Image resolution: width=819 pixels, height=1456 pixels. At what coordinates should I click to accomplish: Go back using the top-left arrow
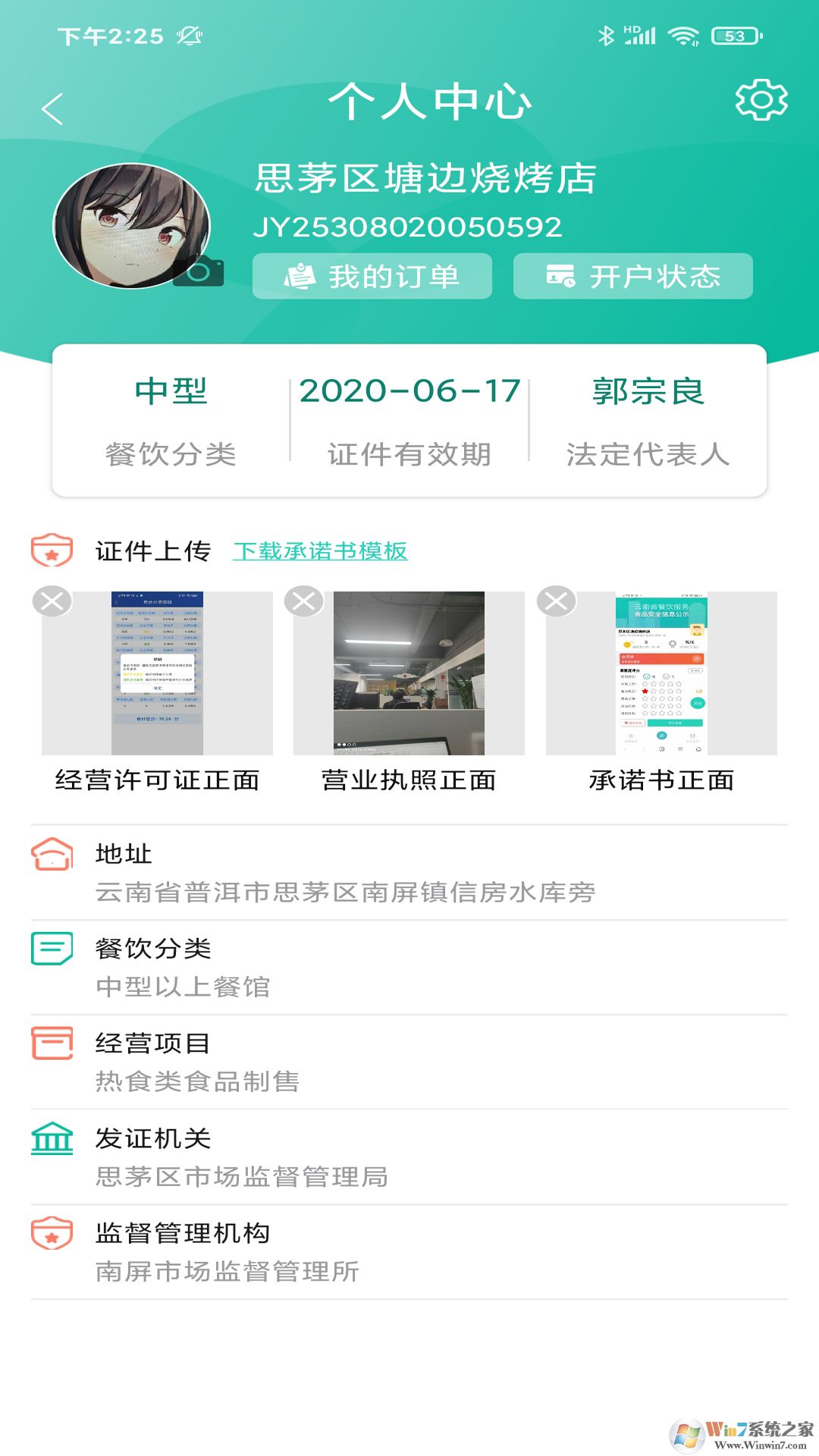coord(52,109)
